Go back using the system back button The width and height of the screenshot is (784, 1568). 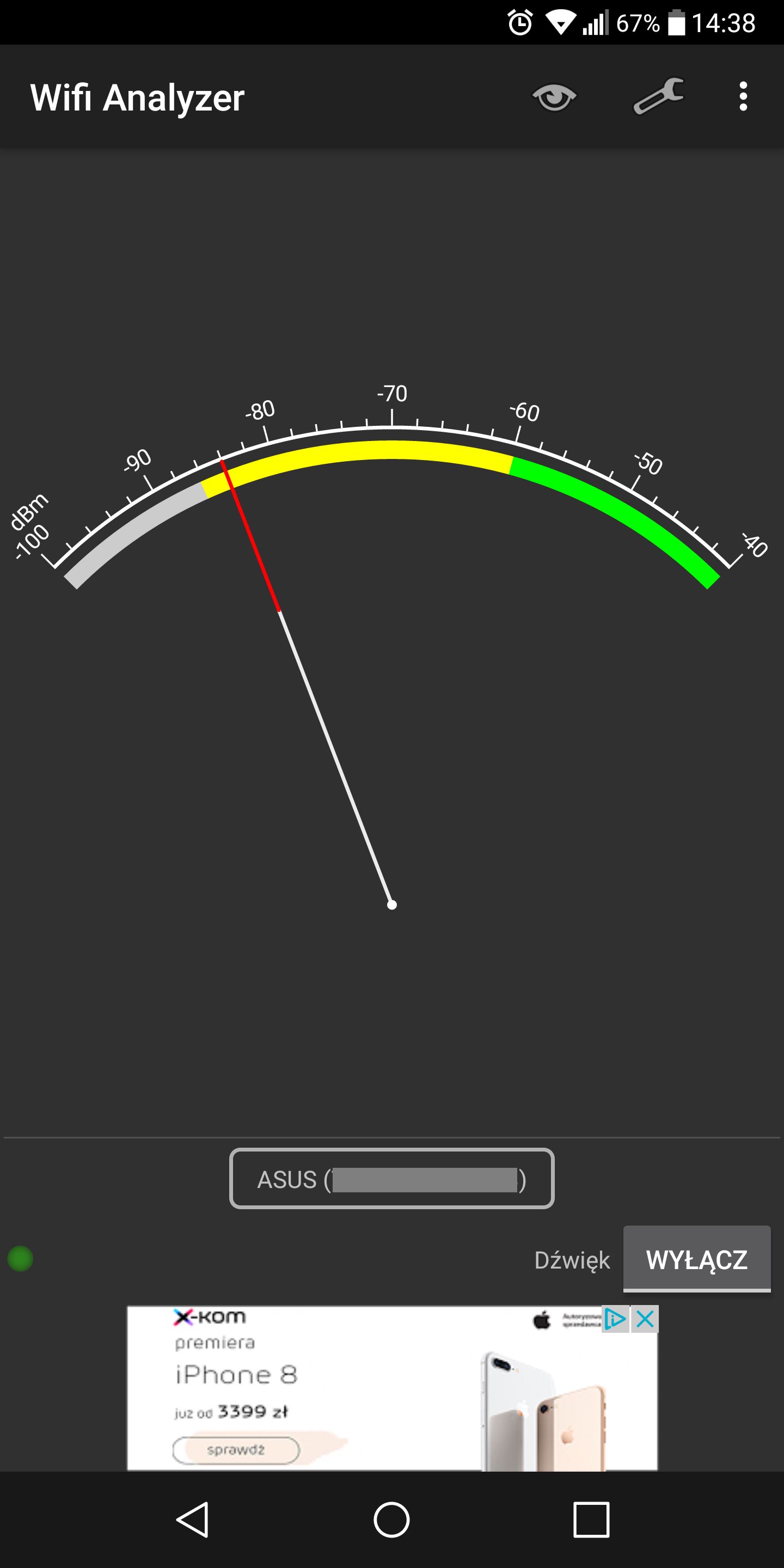pyautogui.click(x=194, y=1520)
